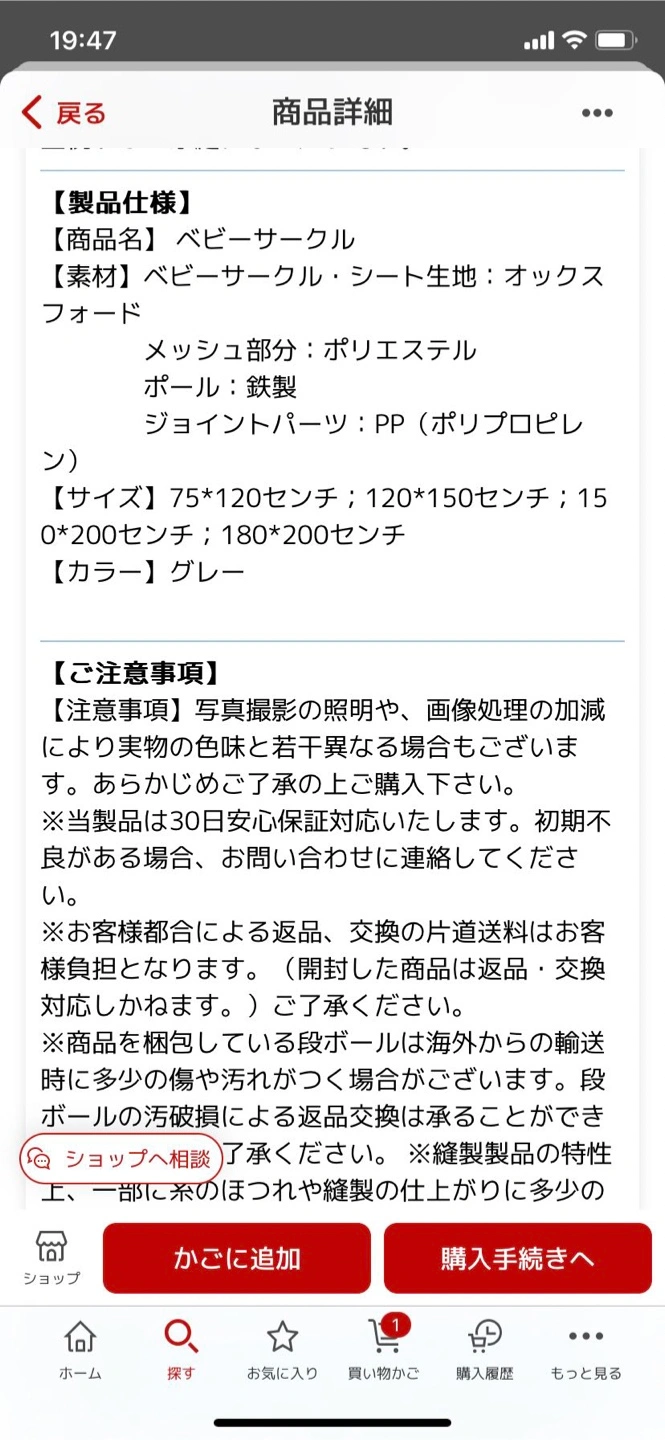
Task: Proceed with 購入手続きへ
Action: pos(518,1258)
